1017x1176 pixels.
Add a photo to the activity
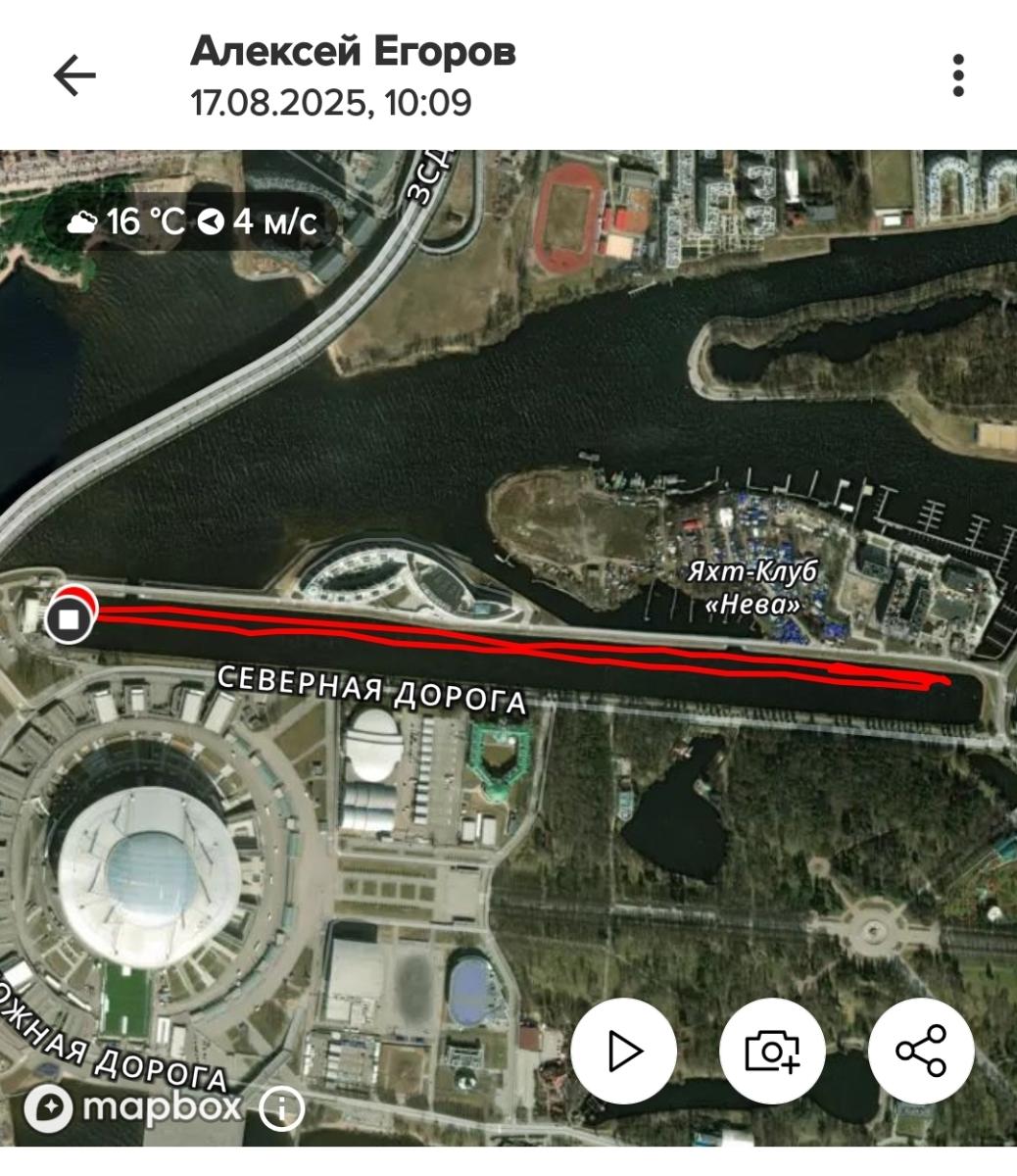coord(772,1051)
